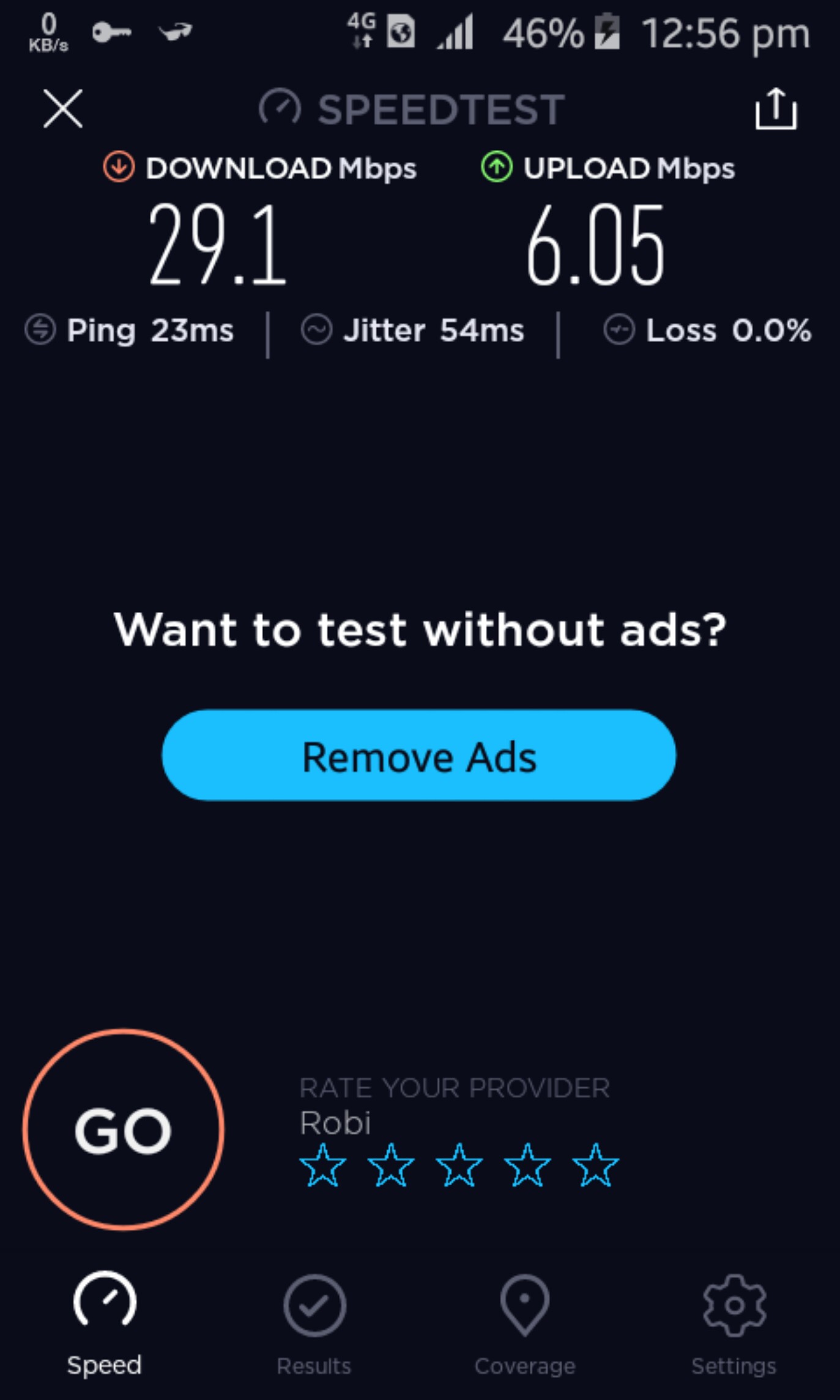
Task: Rate Robi three stars
Action: pos(459,1165)
